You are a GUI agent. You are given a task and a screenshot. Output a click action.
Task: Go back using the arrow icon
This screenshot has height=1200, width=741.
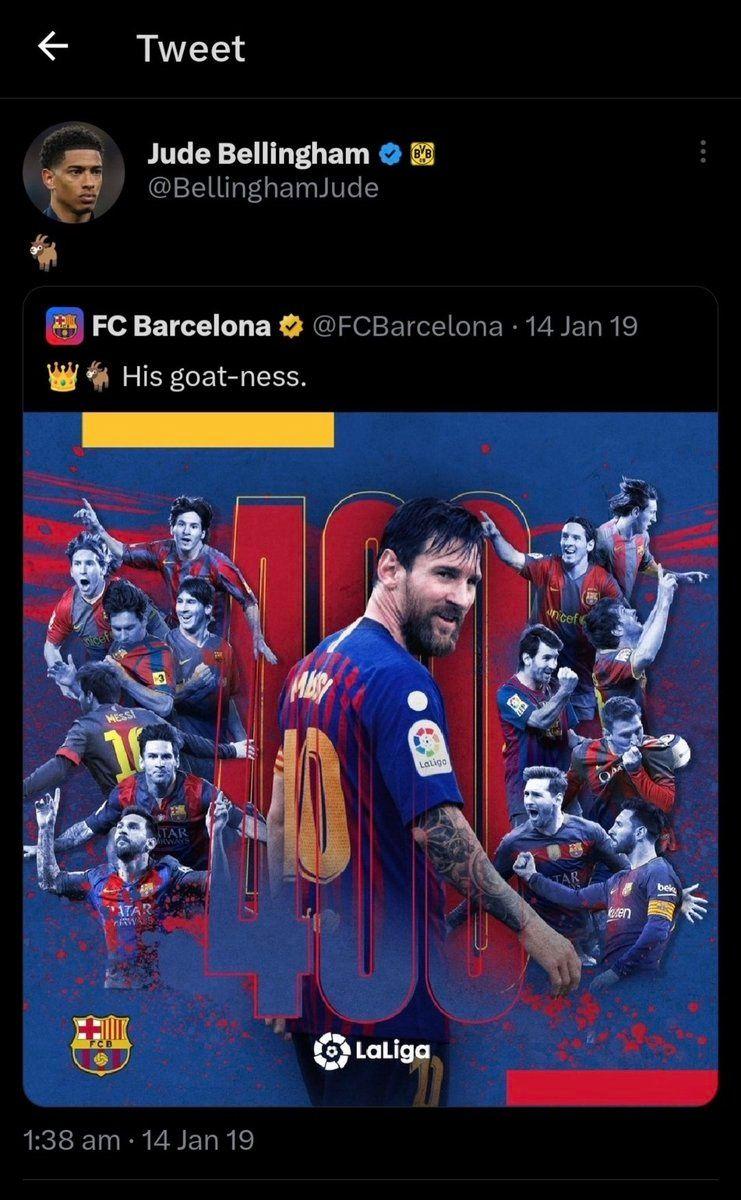[x=52, y=47]
